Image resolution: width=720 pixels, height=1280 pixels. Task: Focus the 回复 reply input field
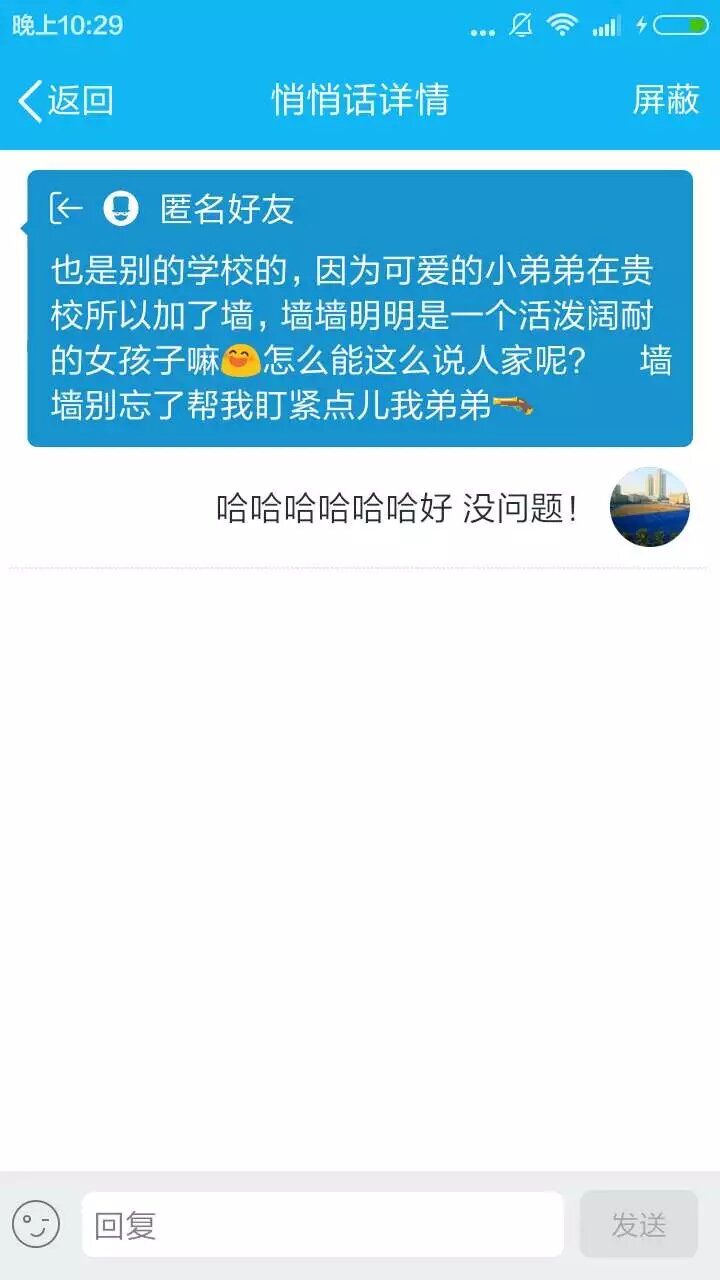pos(322,1224)
